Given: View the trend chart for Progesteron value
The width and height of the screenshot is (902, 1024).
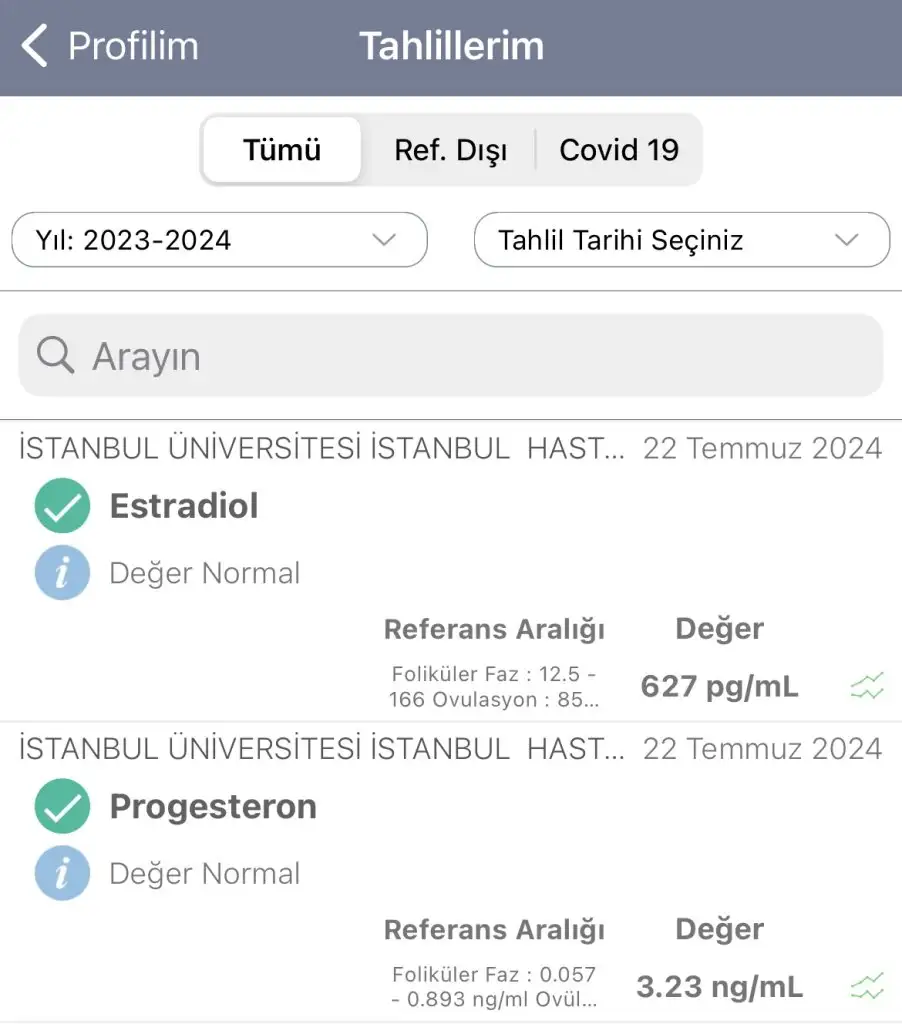Looking at the screenshot, I should click(867, 988).
